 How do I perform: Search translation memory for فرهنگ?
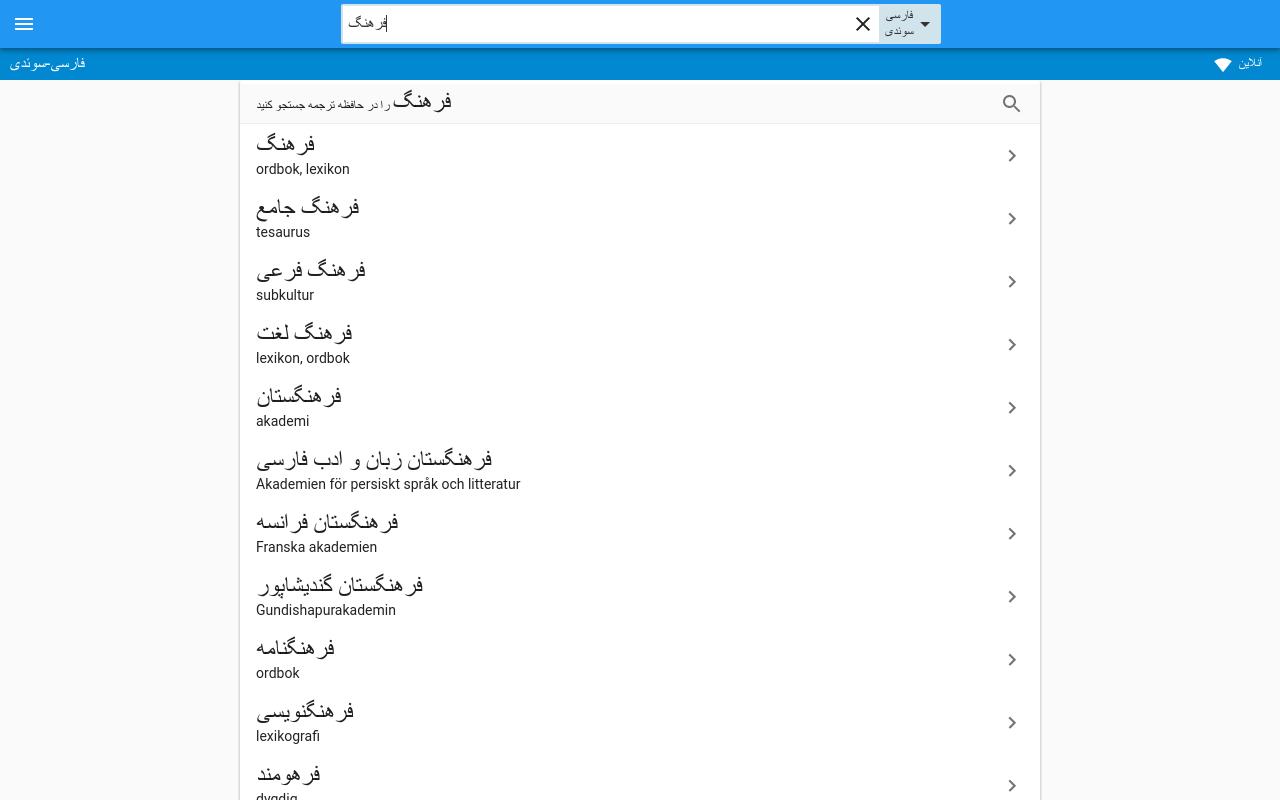(x=640, y=103)
